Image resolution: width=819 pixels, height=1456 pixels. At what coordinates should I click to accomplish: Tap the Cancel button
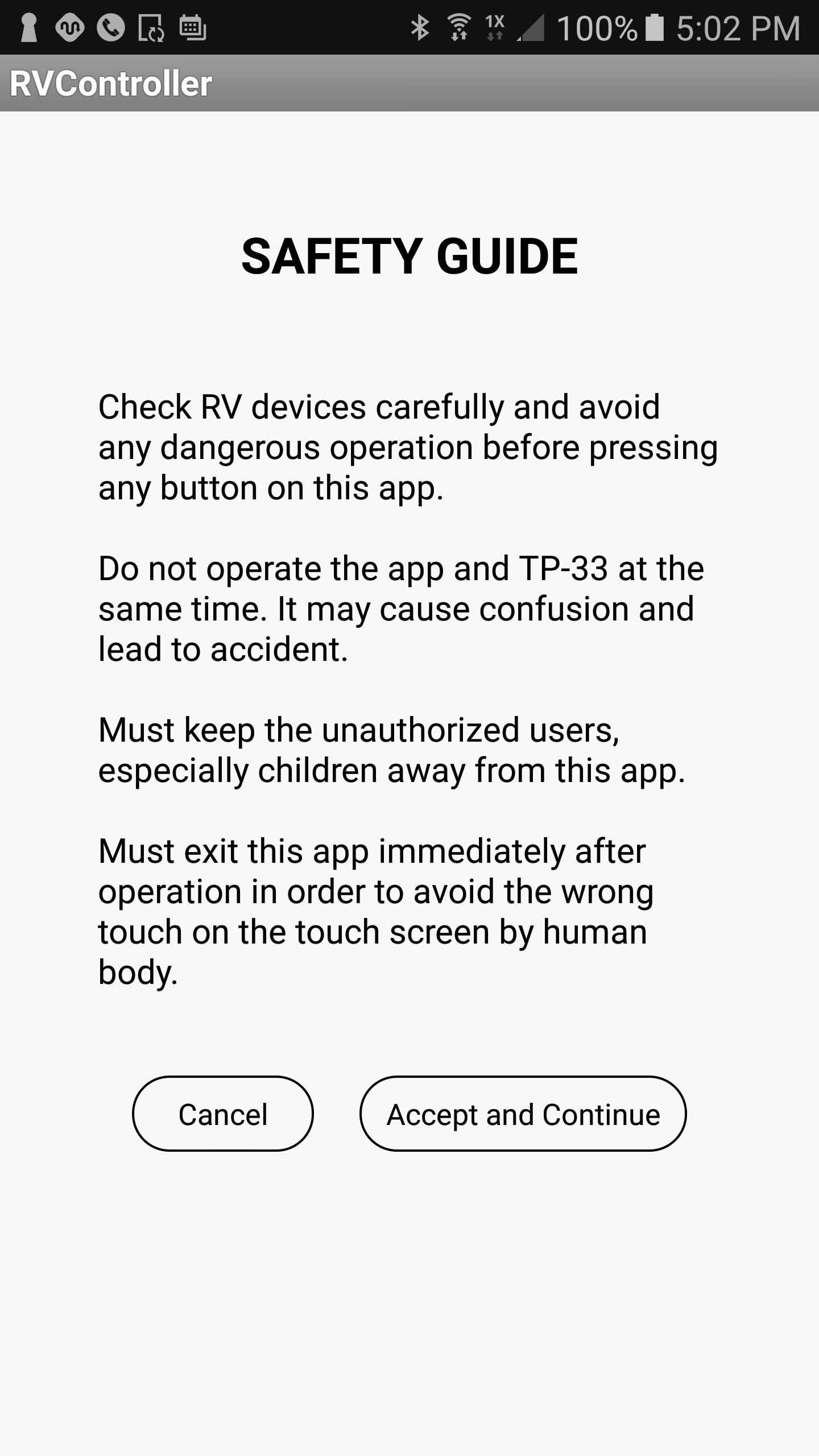223,1114
